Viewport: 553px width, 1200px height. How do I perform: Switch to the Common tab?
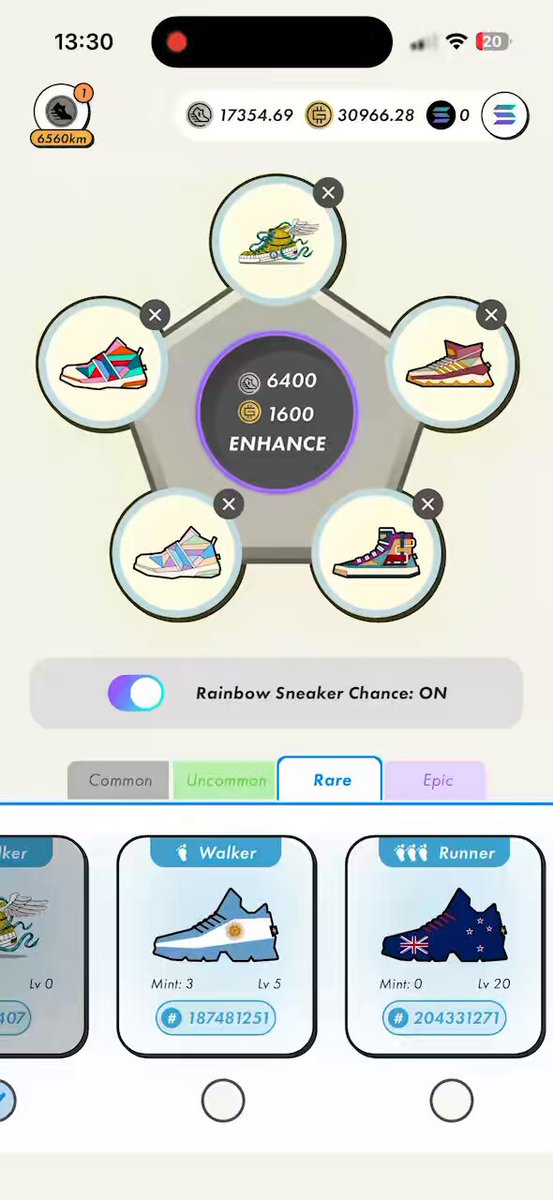tap(120, 780)
